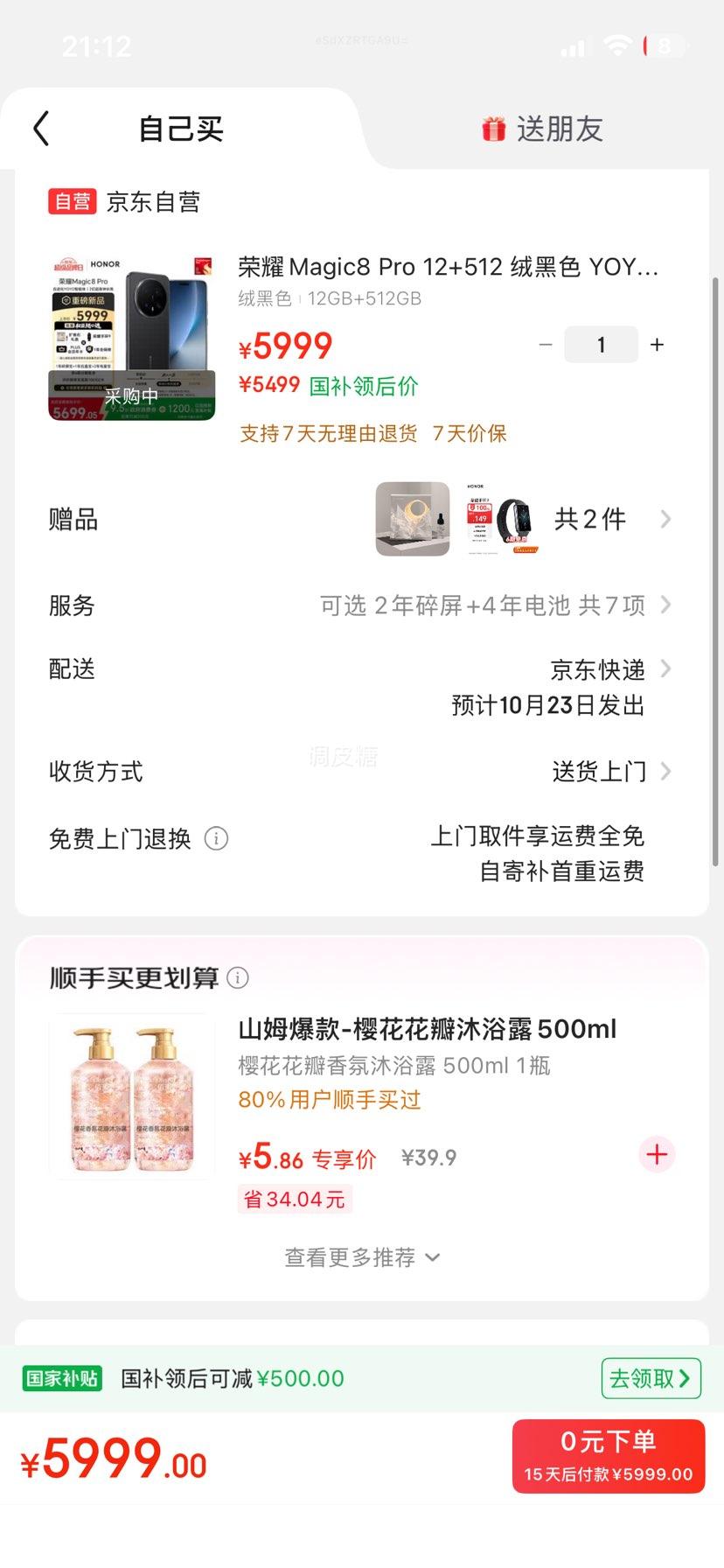The width and height of the screenshot is (724, 1568).
Task: Select the 自己买 tab
Action: [x=181, y=129]
